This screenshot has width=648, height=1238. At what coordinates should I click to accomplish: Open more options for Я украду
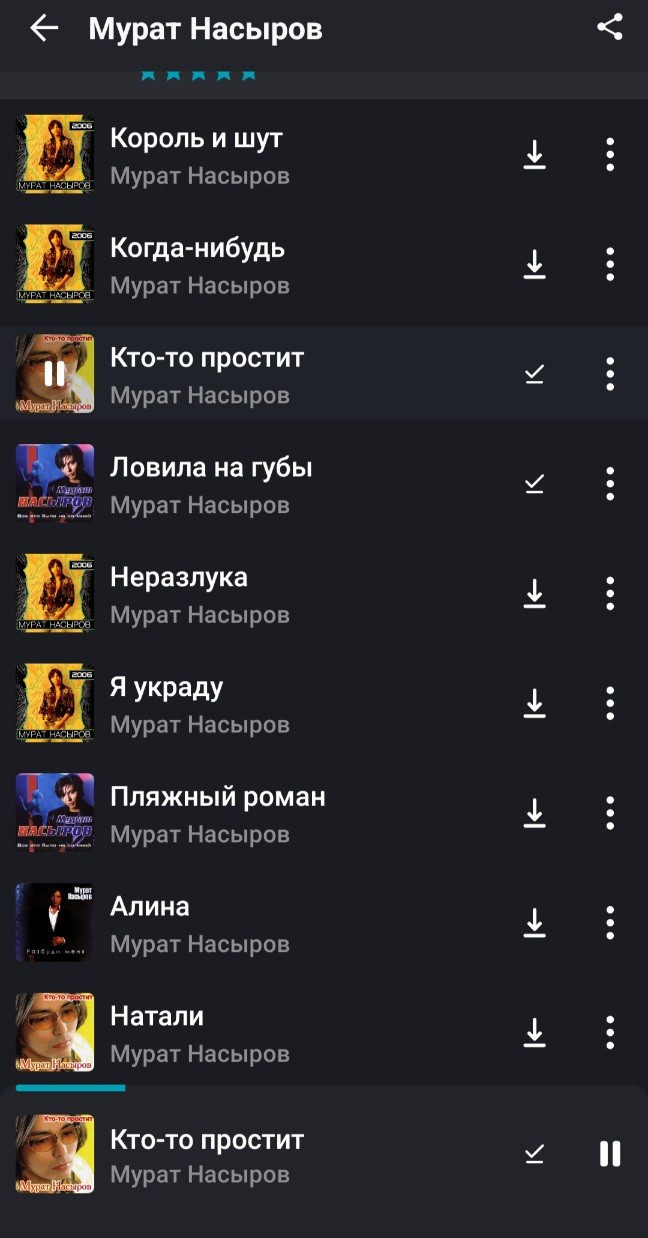coord(610,704)
